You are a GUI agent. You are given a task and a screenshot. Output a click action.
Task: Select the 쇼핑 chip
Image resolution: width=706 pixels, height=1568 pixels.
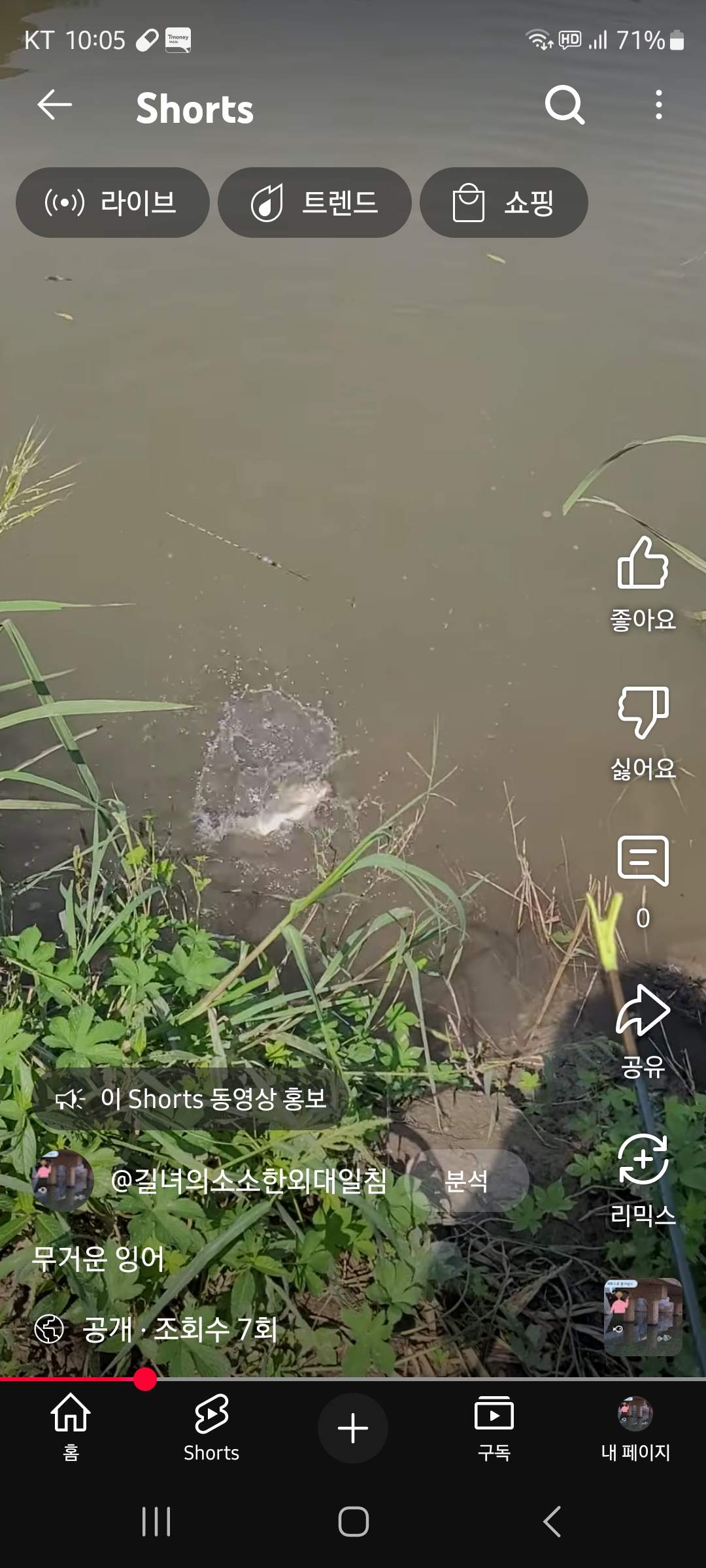point(503,203)
